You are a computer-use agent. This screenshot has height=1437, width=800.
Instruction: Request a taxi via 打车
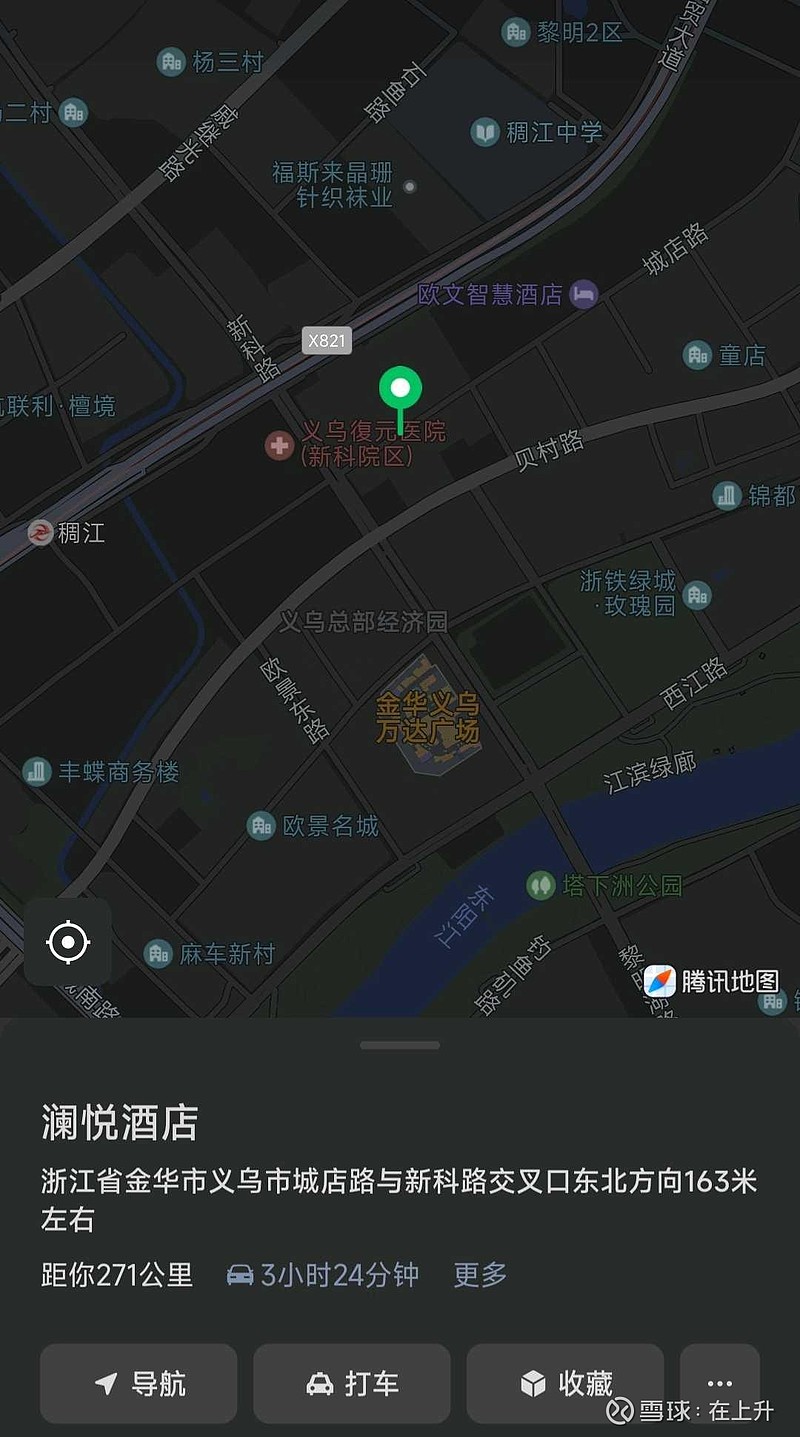(352, 1384)
